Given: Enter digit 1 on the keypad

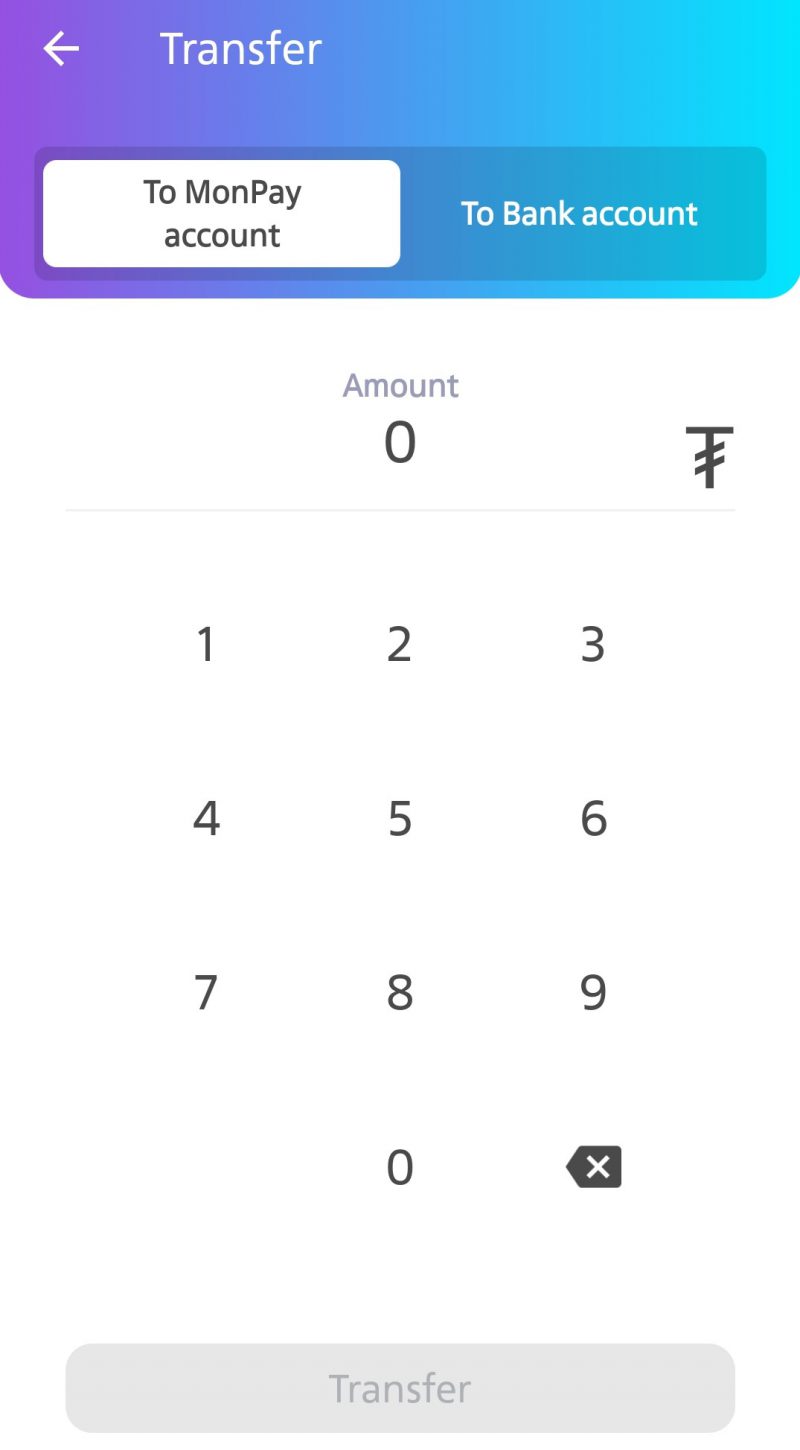Looking at the screenshot, I should [206, 644].
